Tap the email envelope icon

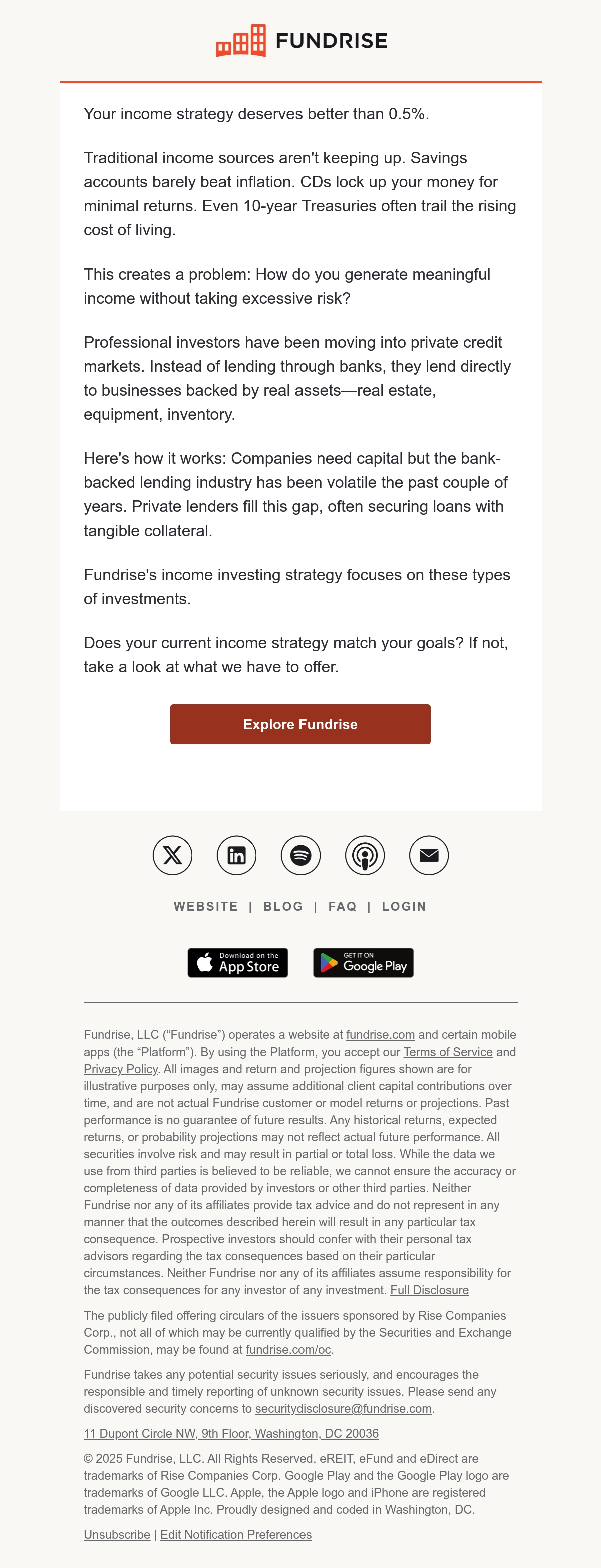(x=429, y=855)
